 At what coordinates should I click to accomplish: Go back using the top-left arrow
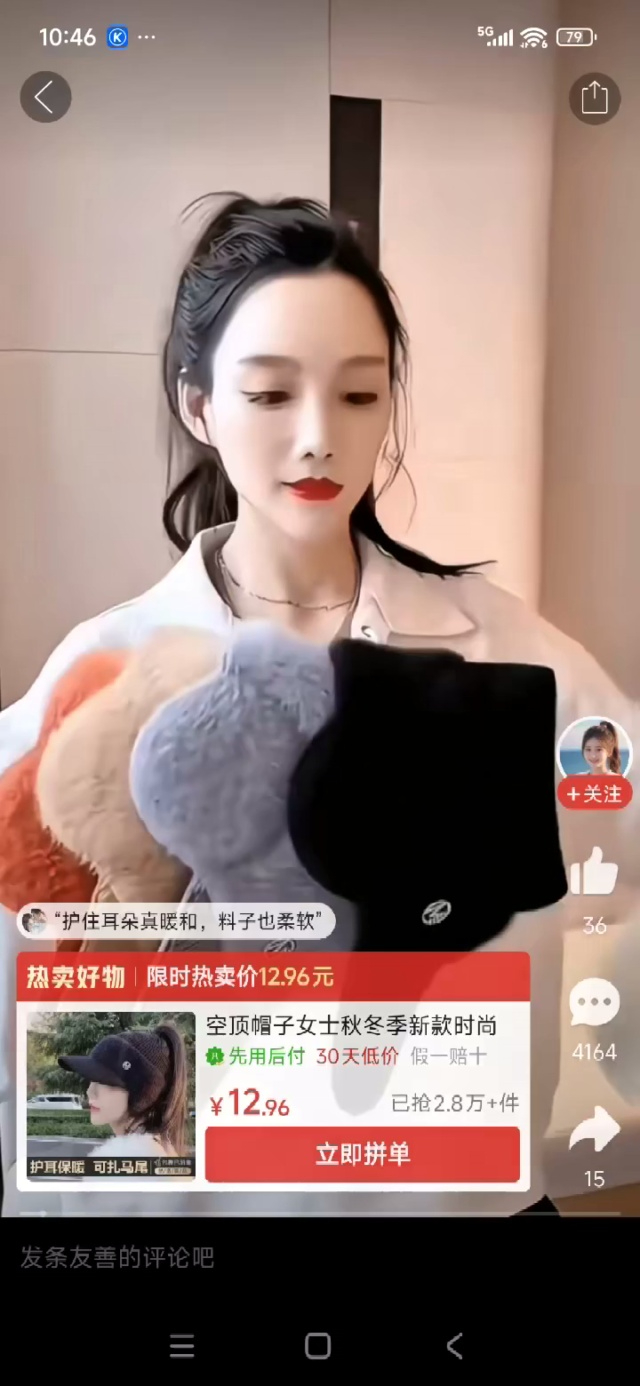pos(45,97)
